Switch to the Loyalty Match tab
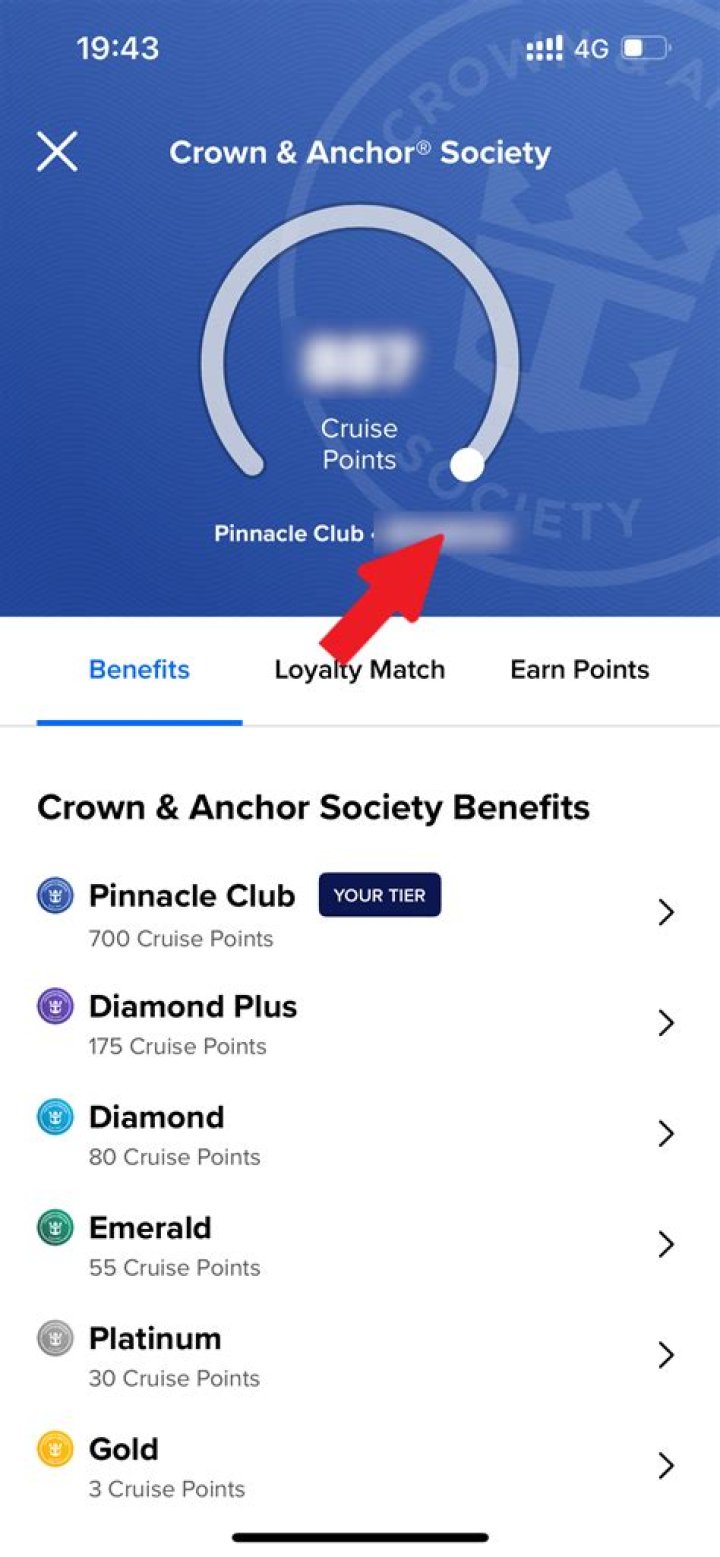The height and width of the screenshot is (1557, 720). coord(359,670)
